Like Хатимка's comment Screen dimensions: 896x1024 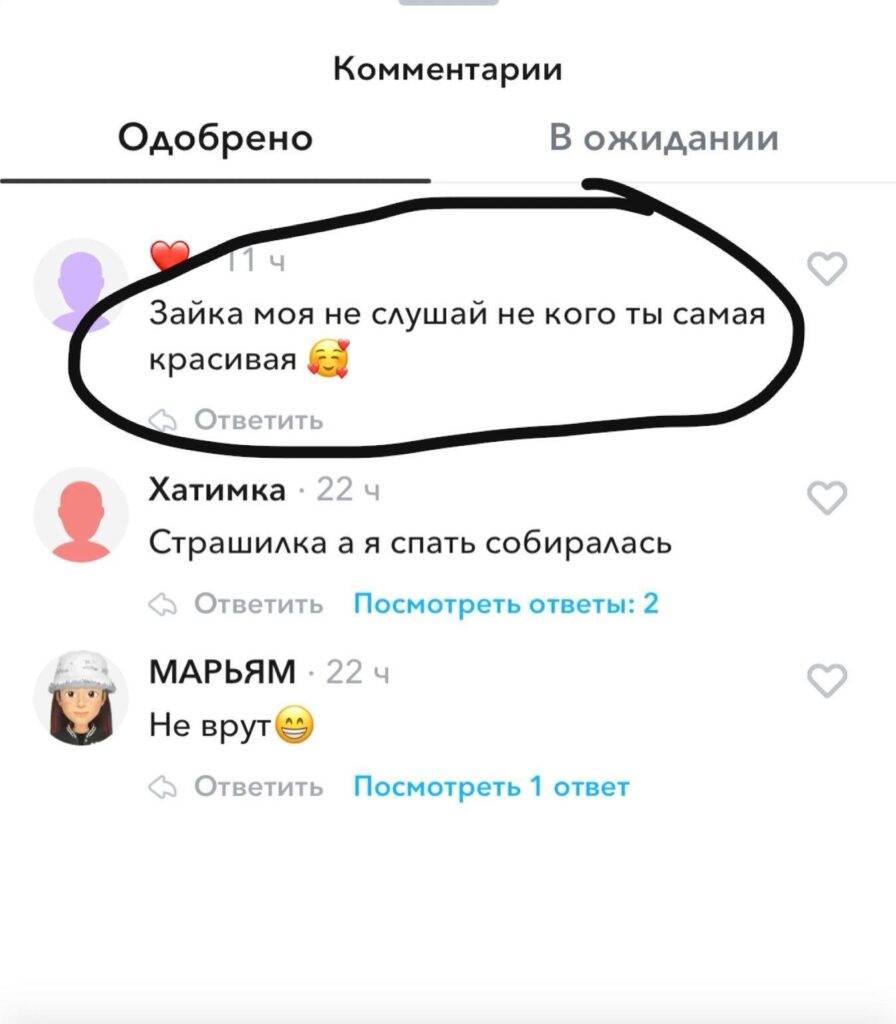pyautogui.click(x=826, y=497)
